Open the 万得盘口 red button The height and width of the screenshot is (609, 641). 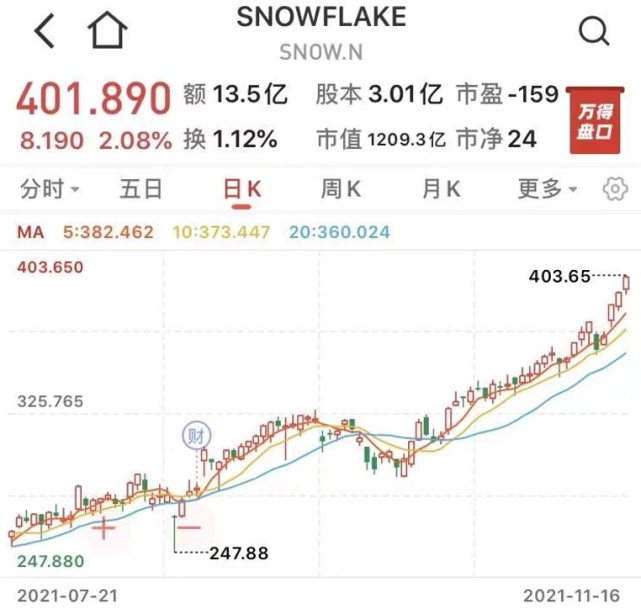coord(596,122)
